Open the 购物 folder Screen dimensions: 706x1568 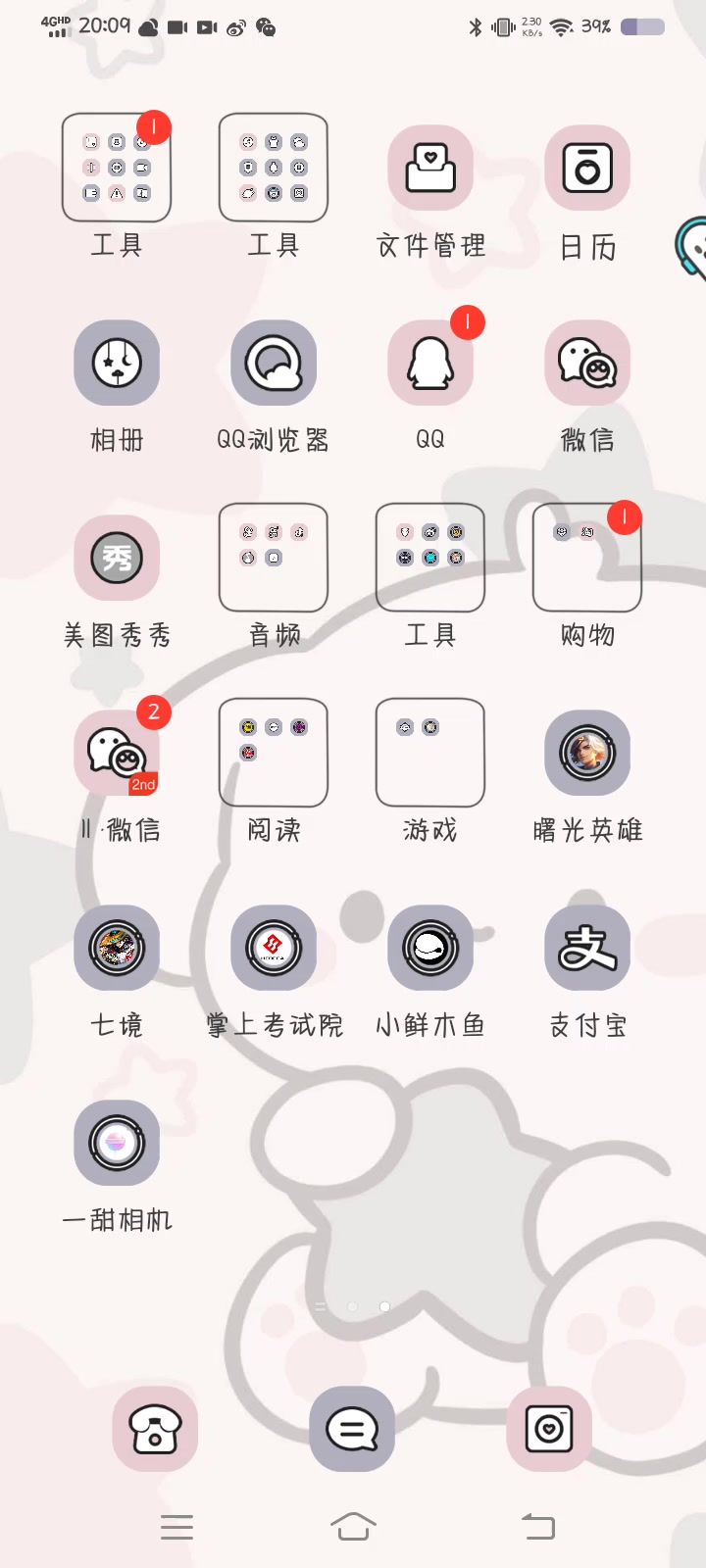pos(587,559)
